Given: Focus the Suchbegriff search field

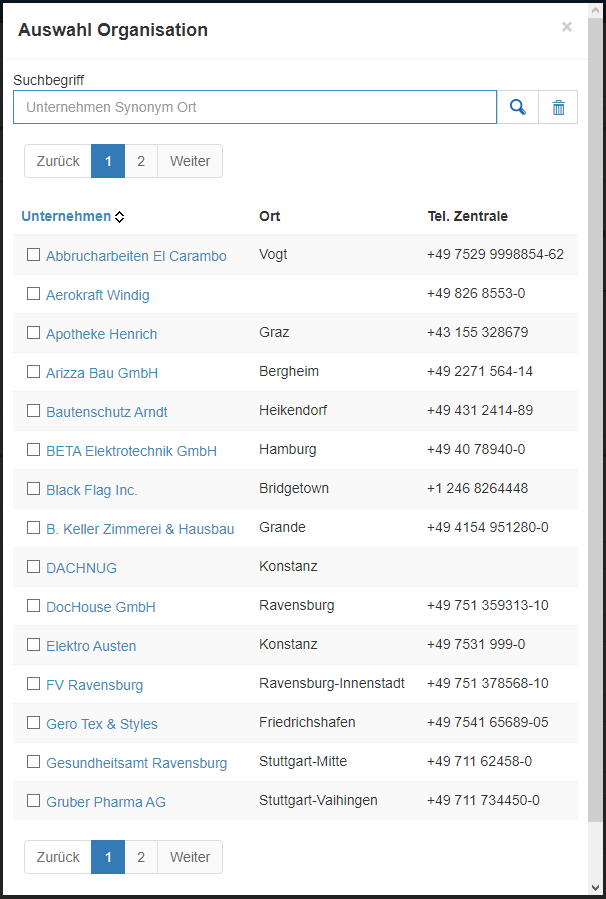Looking at the screenshot, I should pos(255,107).
